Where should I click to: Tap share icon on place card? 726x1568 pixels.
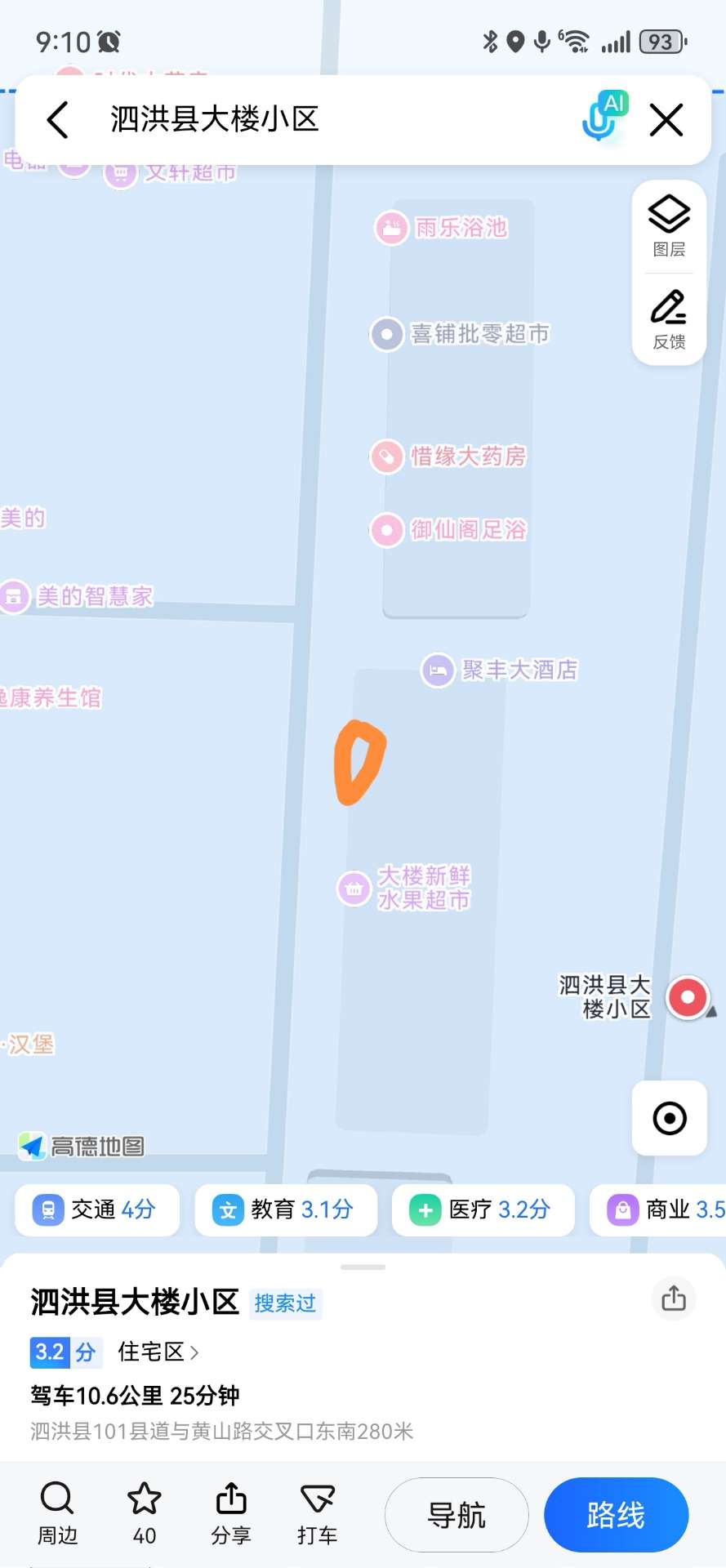[673, 1298]
